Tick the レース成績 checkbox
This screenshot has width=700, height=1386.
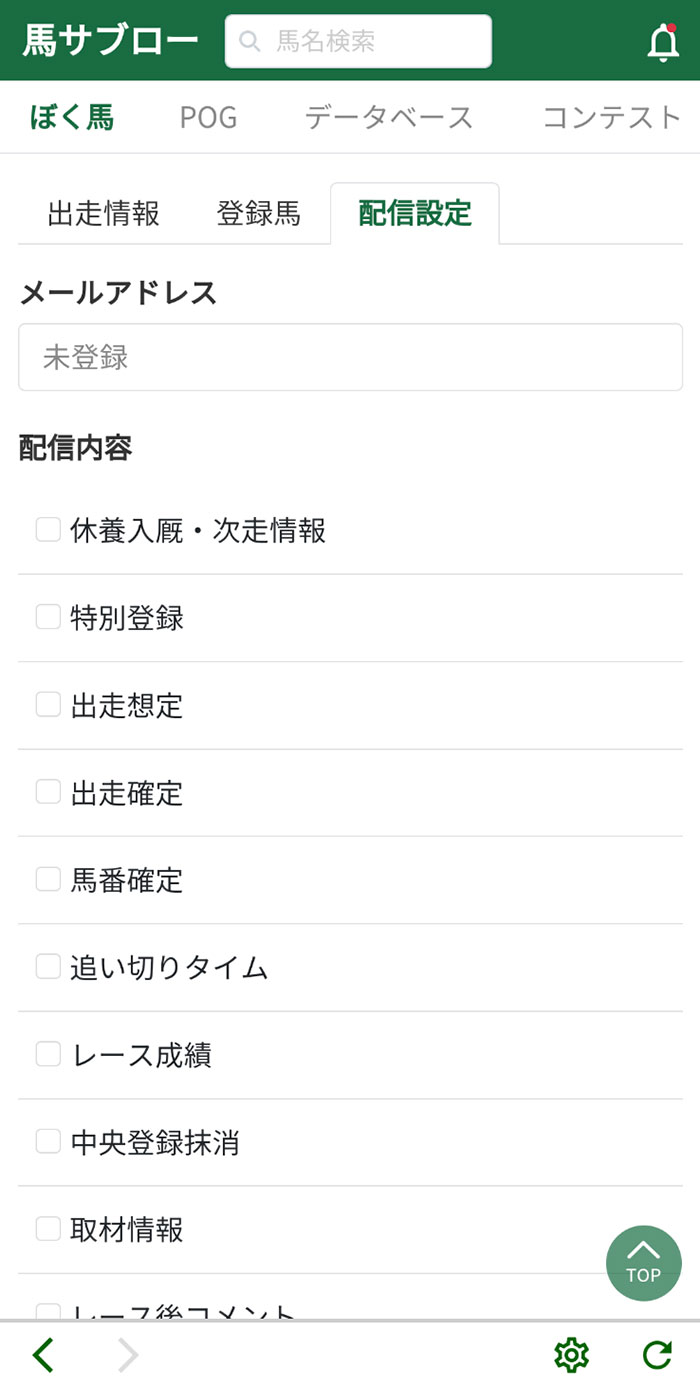point(48,1055)
